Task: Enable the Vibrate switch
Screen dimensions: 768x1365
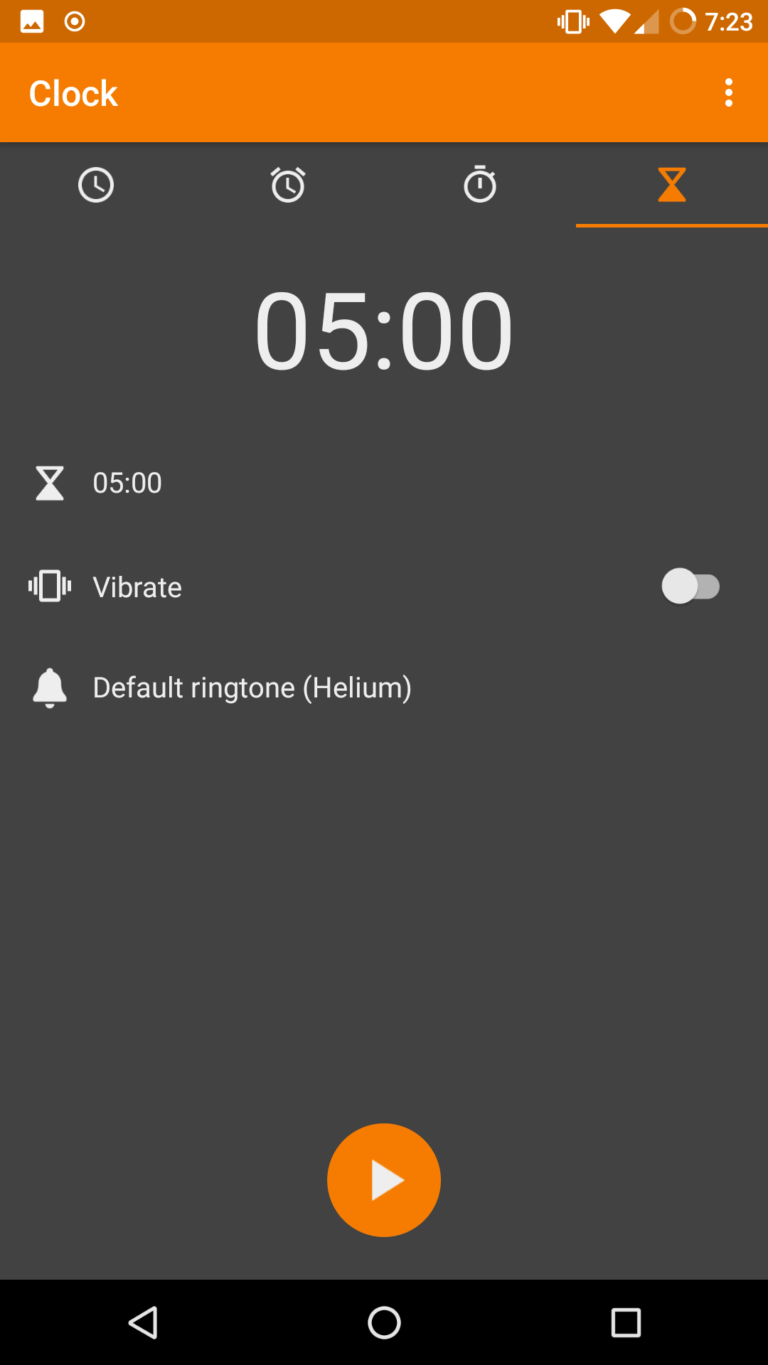Action: (x=691, y=586)
